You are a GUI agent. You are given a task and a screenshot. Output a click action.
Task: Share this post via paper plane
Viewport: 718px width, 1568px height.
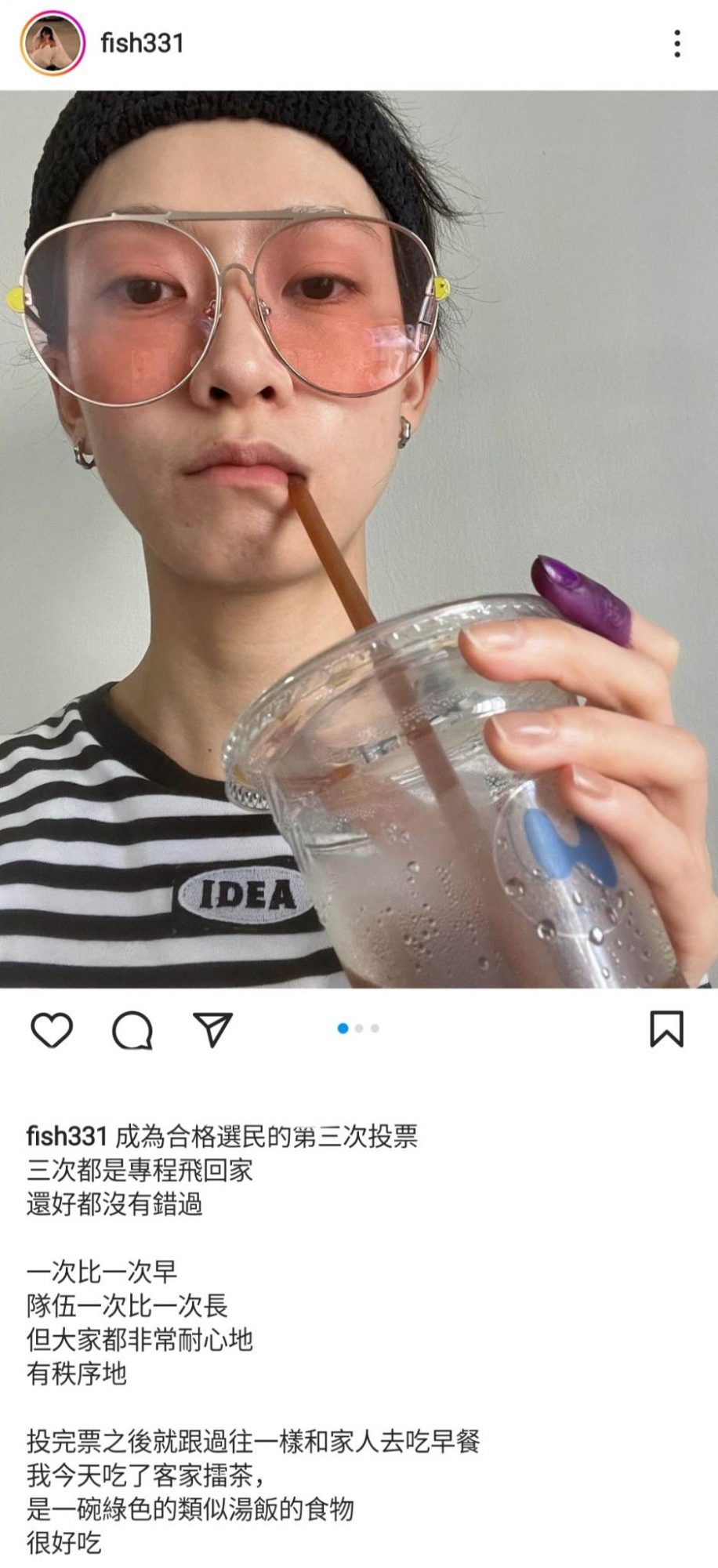coord(212,1029)
